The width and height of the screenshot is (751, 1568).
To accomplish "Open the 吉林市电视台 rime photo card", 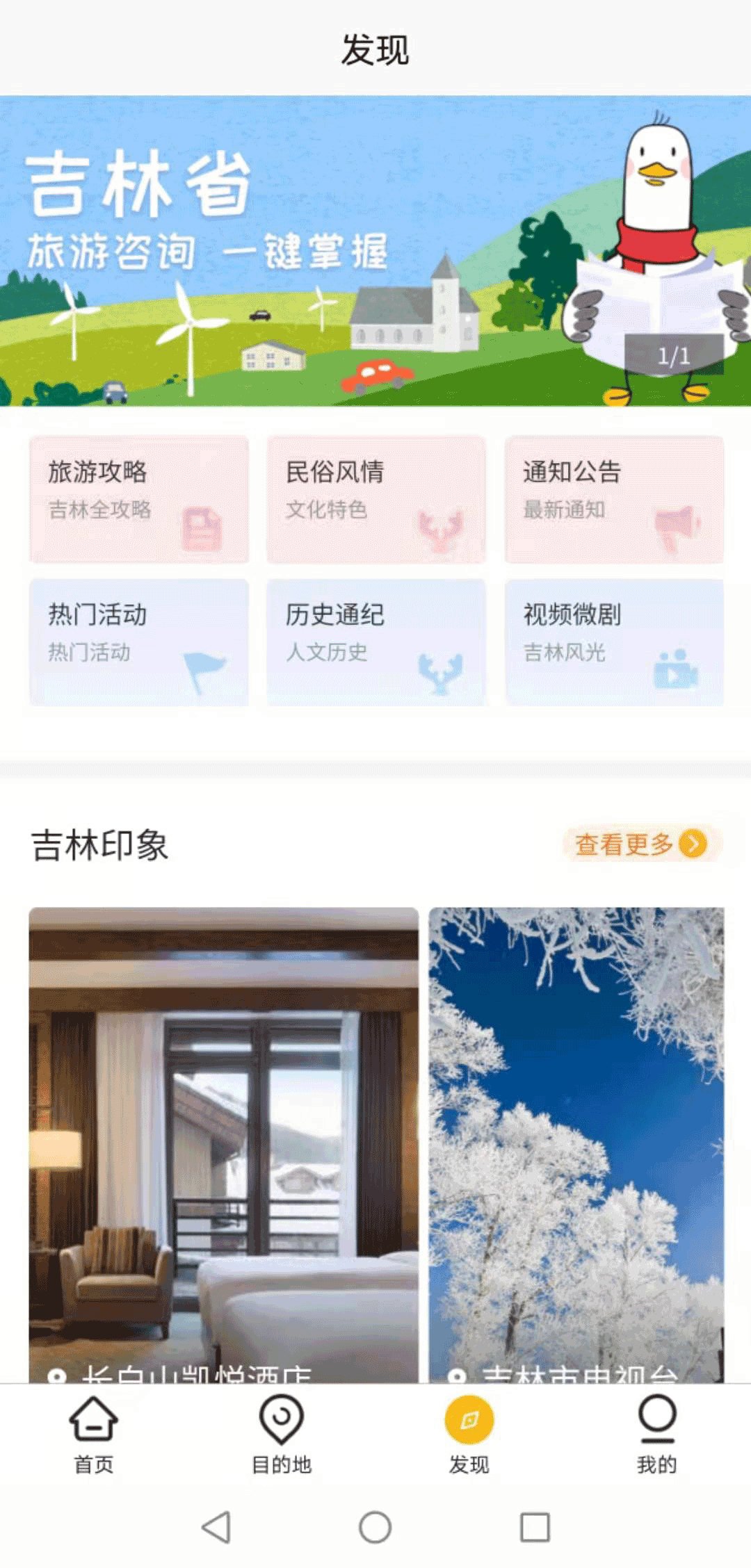I will pos(576,1140).
